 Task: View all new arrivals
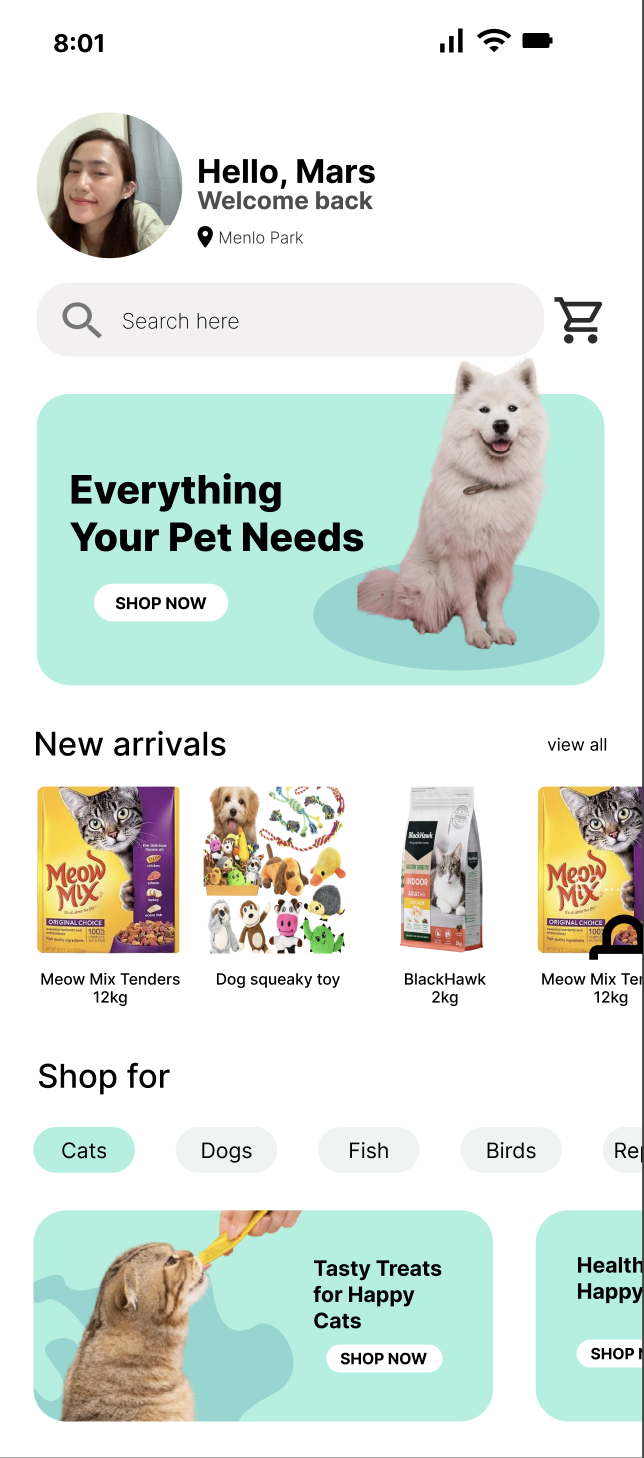coord(577,745)
